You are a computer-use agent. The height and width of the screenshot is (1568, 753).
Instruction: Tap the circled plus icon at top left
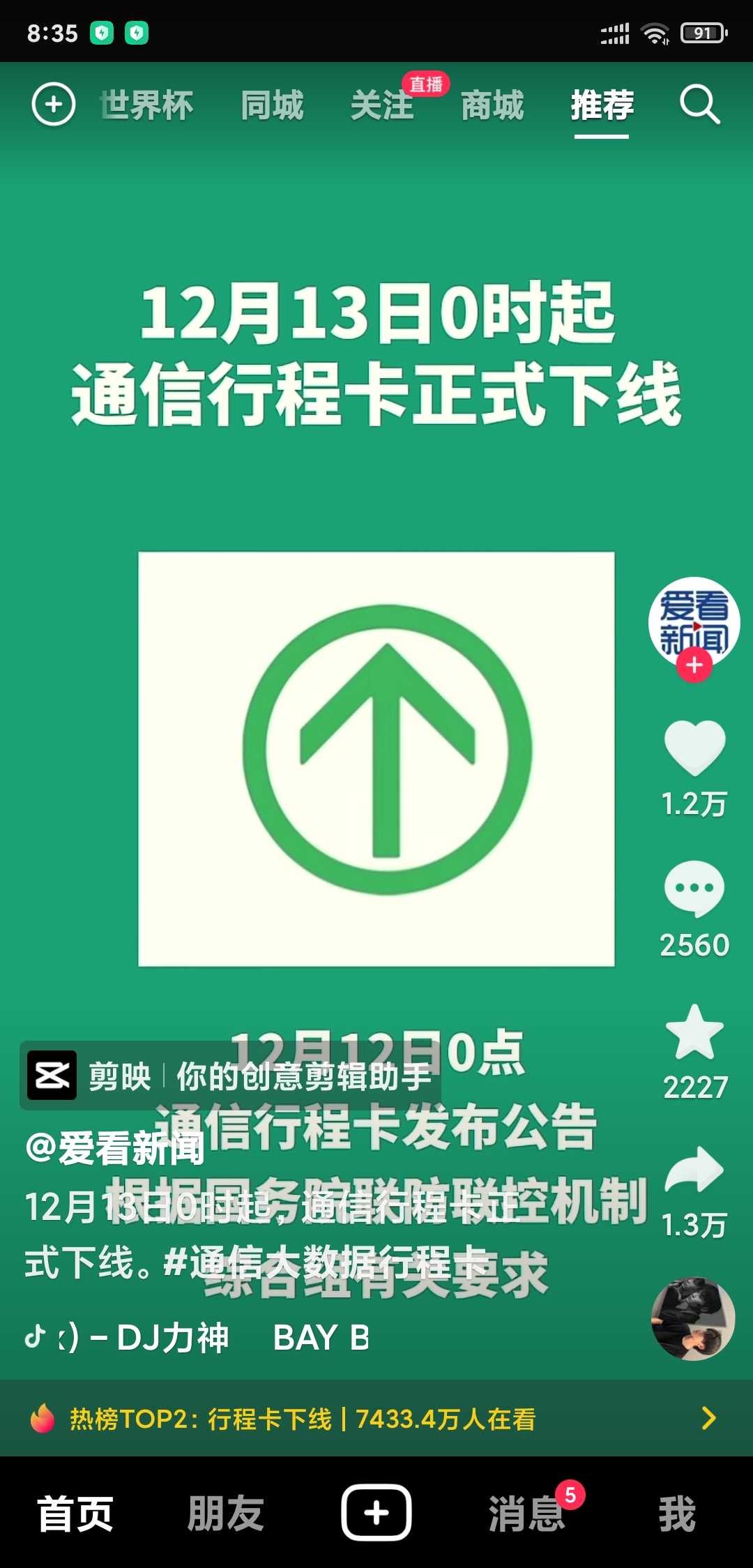(x=54, y=105)
